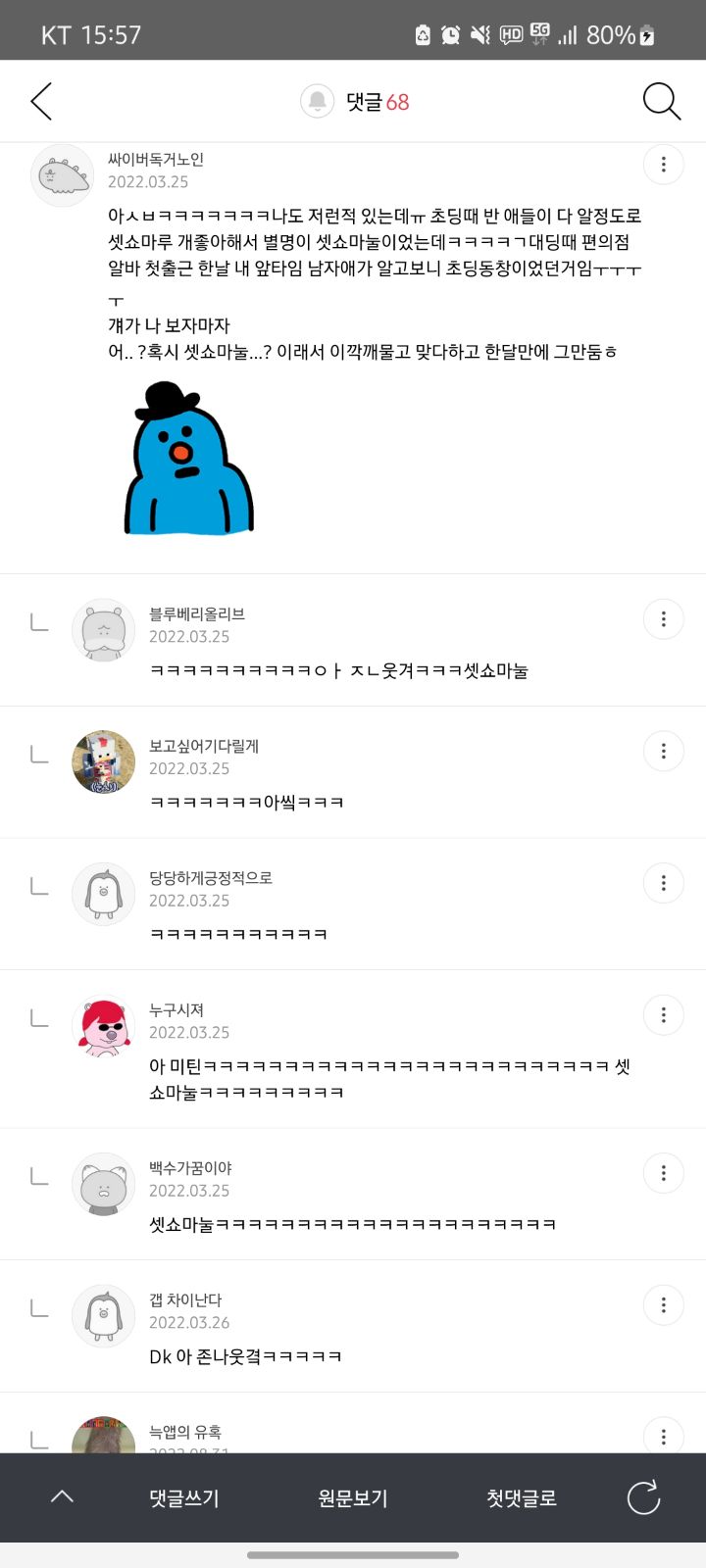Open overflow menu on 누구시져's reply

pyautogui.click(x=664, y=1015)
